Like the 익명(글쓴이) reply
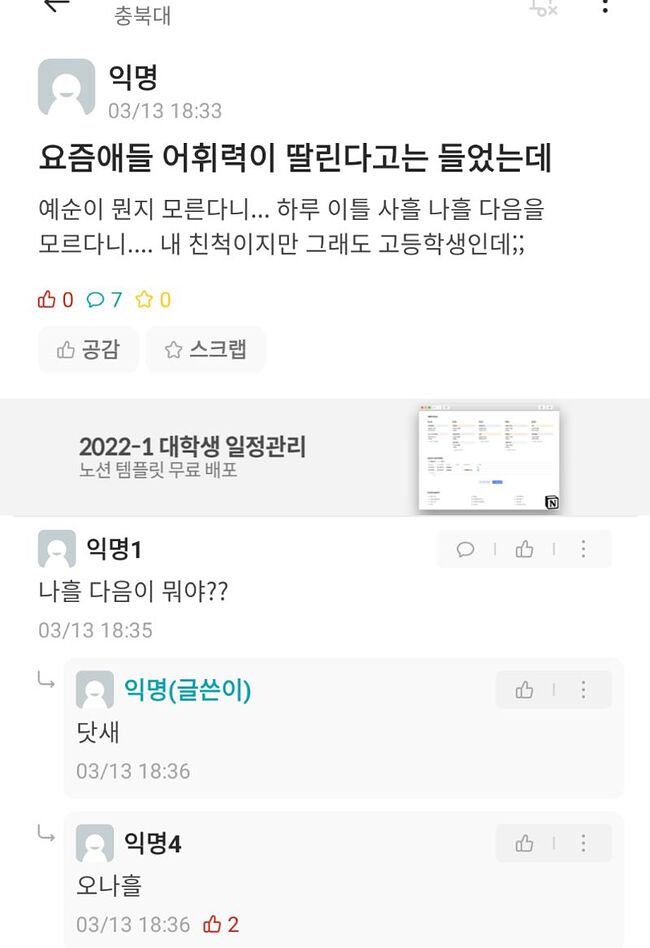Screen dimensions: 650x948 524,690
